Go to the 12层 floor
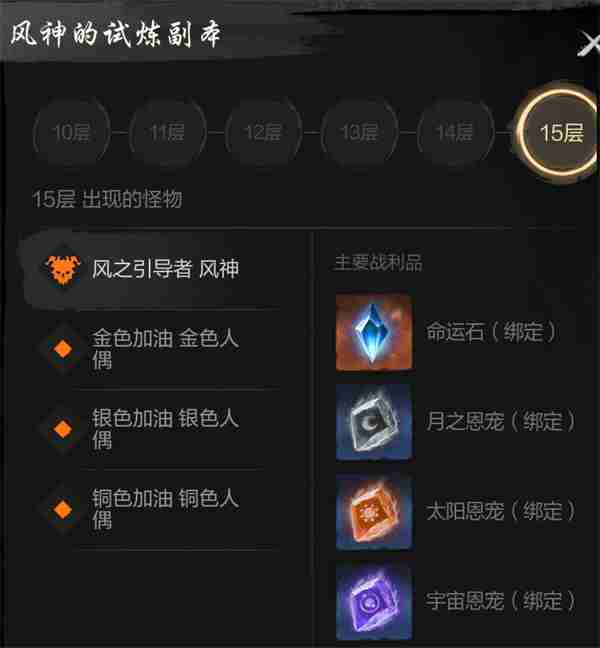 pos(263,133)
